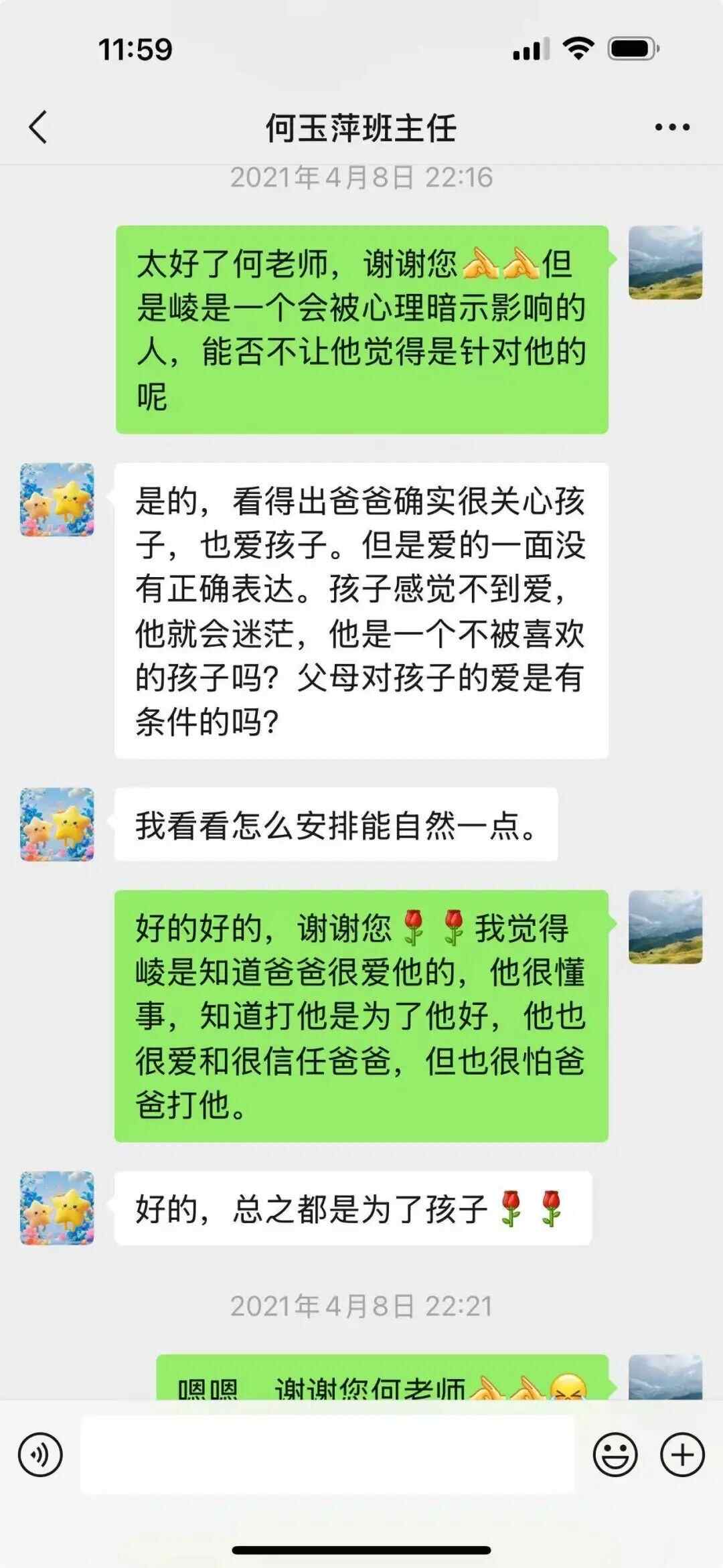
Task: Open the chat info overflow menu
Action: click(671, 127)
